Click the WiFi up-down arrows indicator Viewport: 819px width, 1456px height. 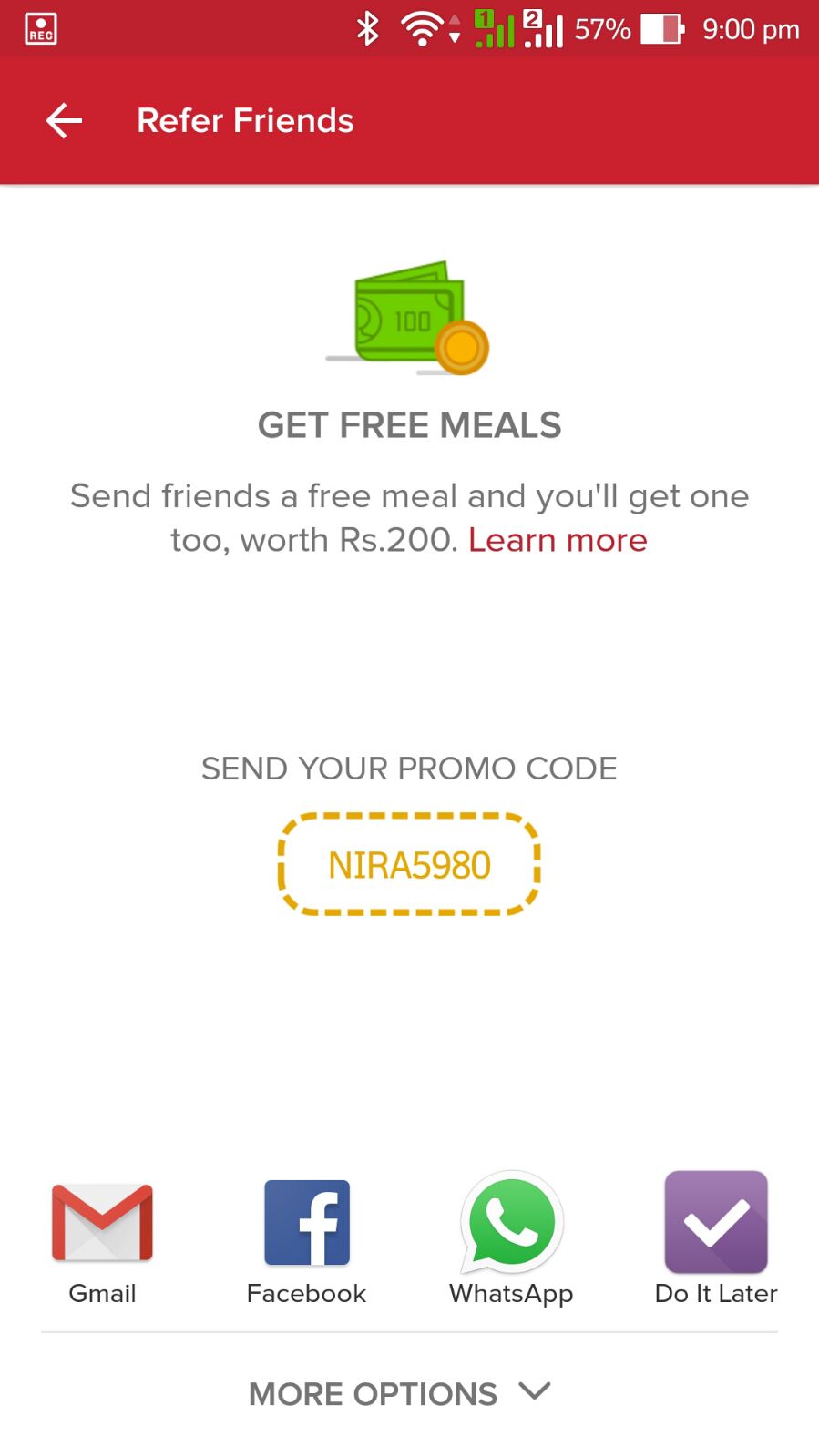click(454, 30)
